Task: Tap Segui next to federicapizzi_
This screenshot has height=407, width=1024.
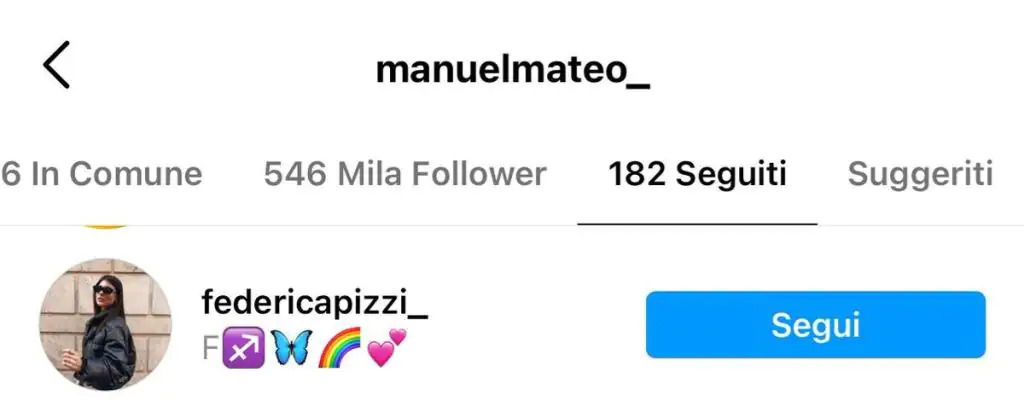Action: (815, 325)
